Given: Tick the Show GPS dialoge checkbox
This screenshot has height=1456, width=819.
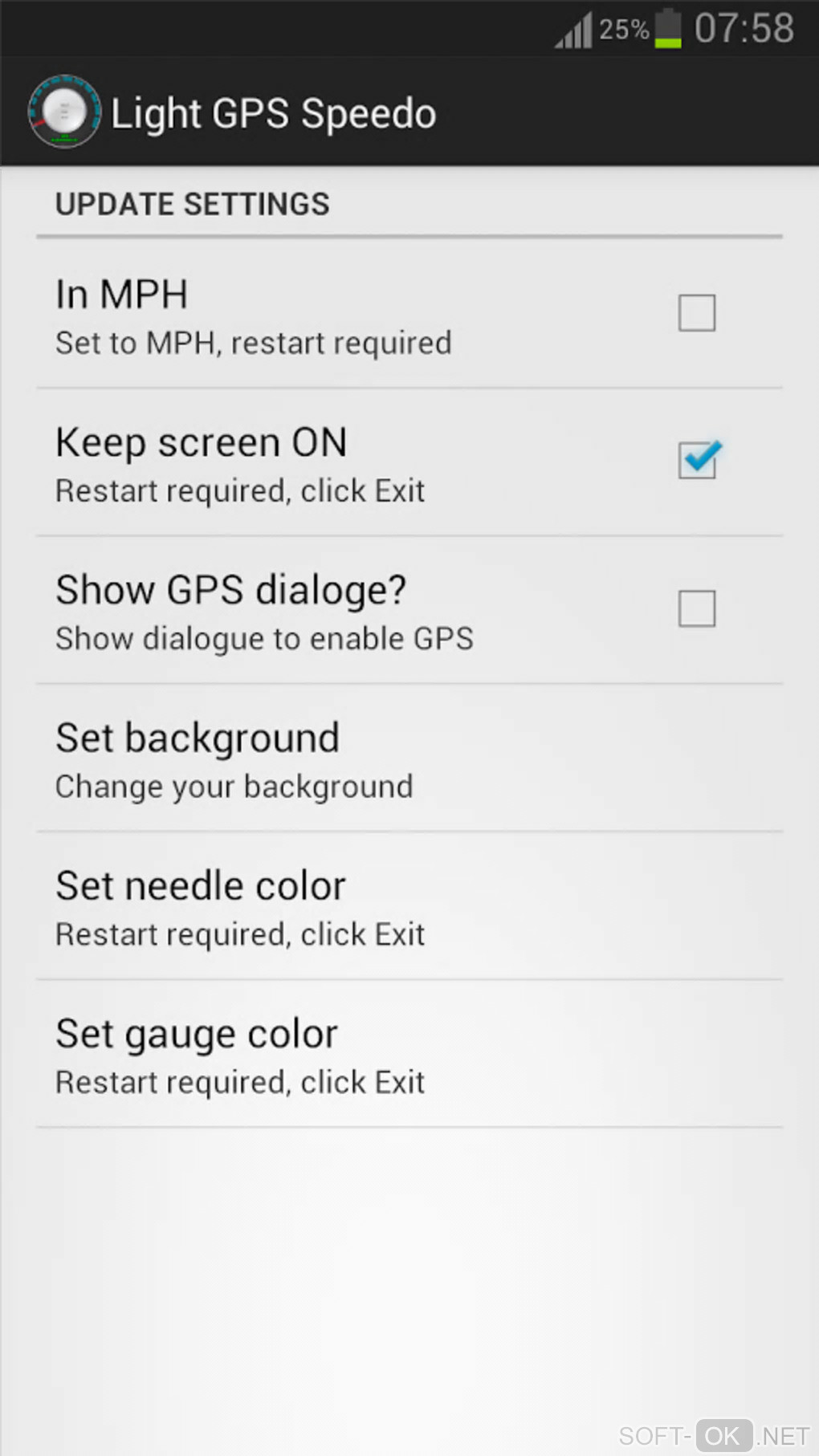Looking at the screenshot, I should pyautogui.click(x=696, y=608).
